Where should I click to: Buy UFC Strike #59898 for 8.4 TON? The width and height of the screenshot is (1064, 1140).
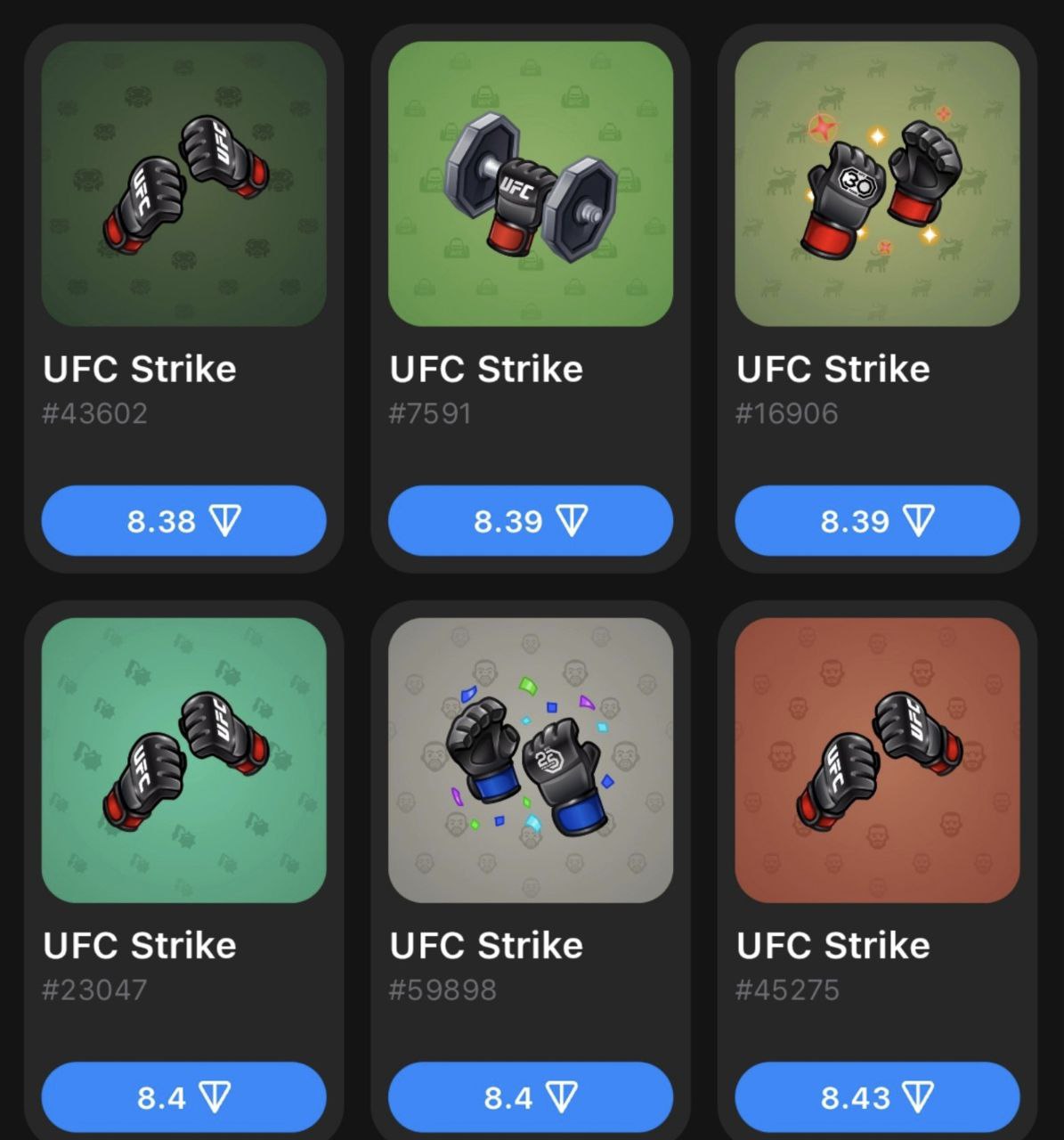pos(530,1097)
